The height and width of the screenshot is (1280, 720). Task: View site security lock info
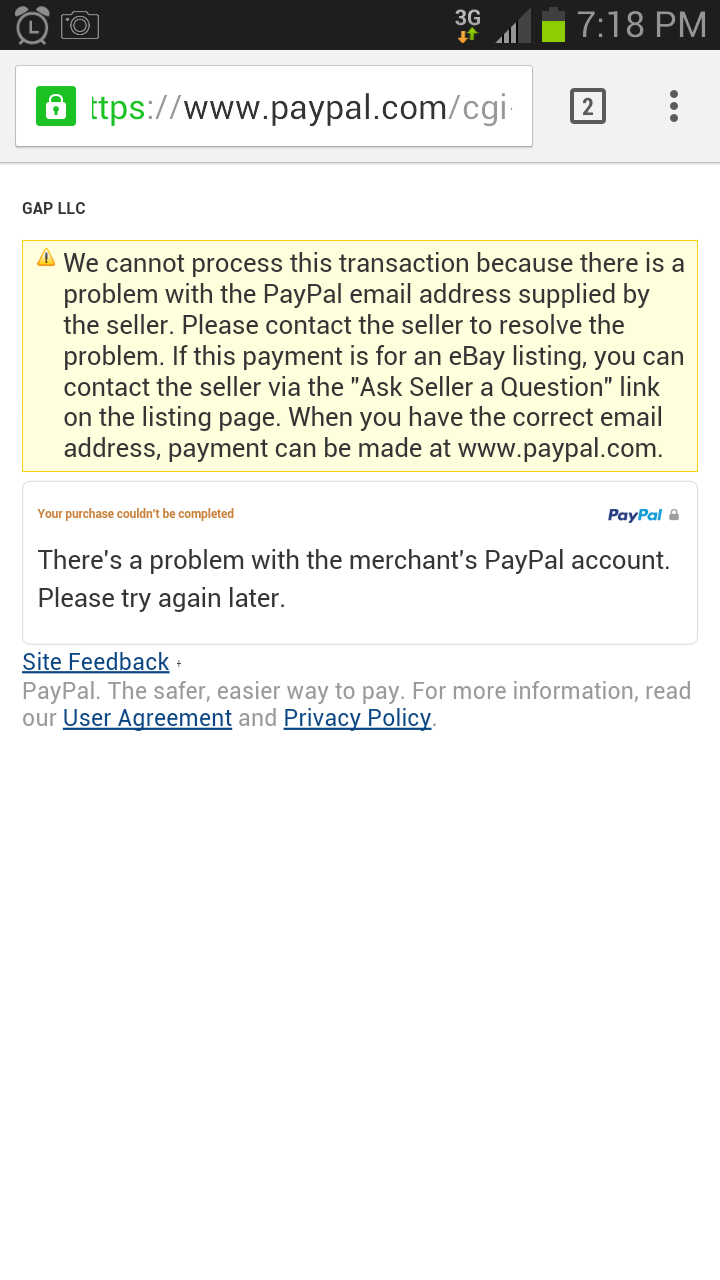[x=56, y=106]
